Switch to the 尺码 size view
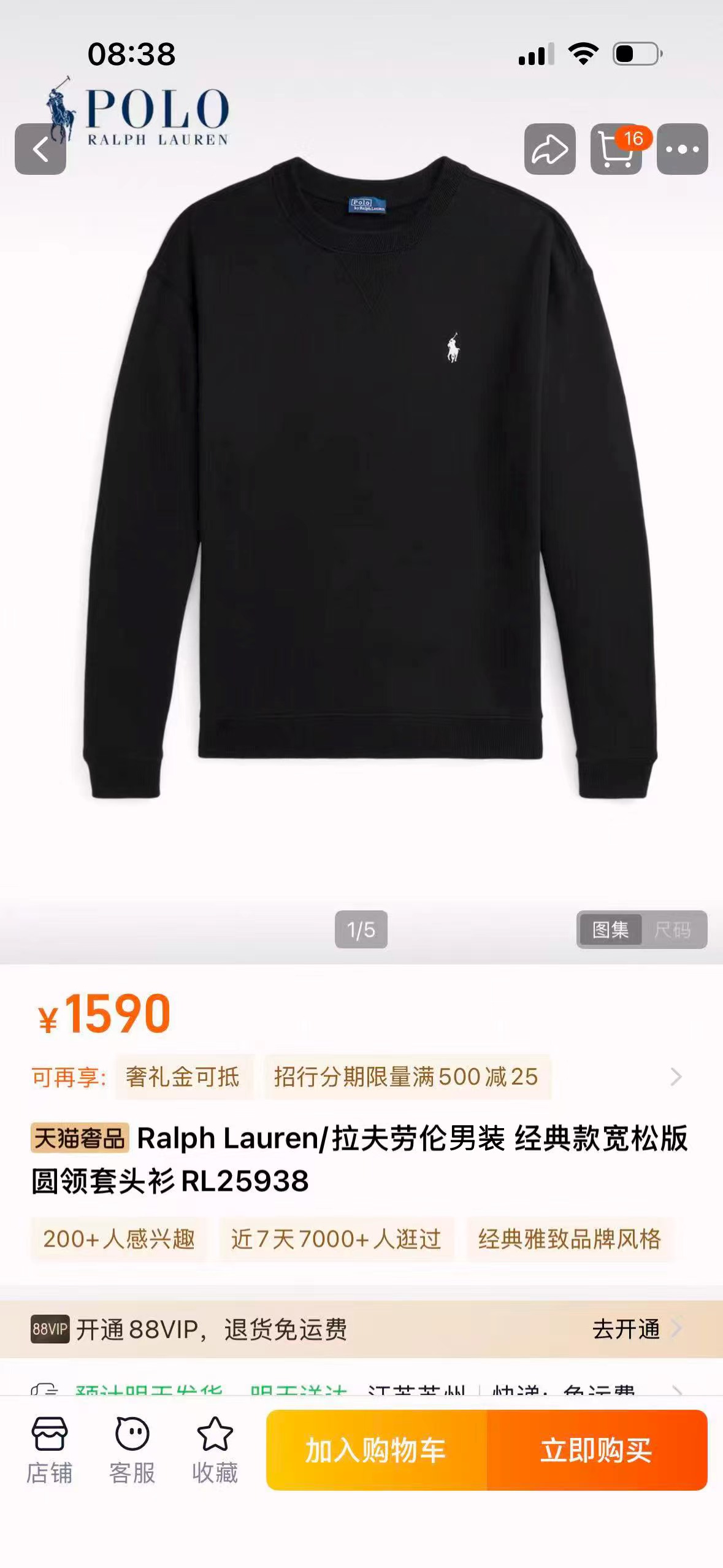The image size is (723, 1568). (x=673, y=929)
